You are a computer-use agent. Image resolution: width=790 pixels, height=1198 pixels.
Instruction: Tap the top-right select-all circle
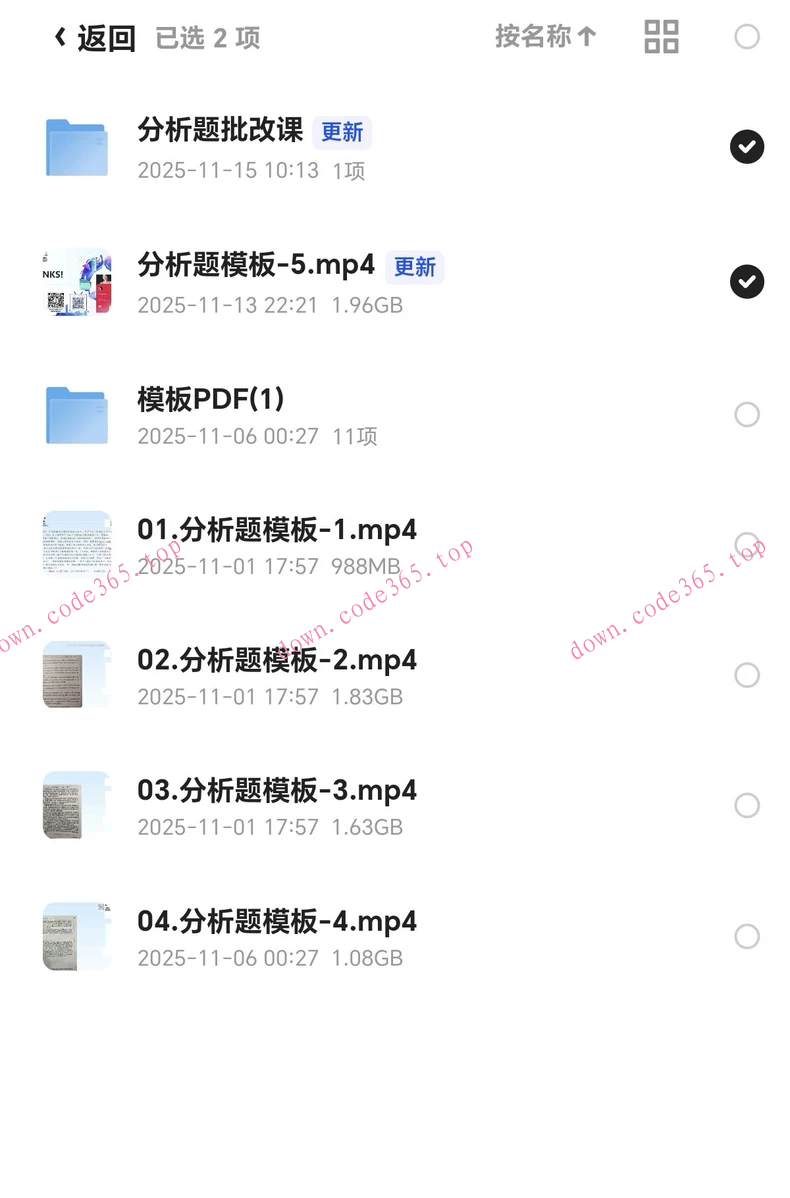(x=747, y=36)
